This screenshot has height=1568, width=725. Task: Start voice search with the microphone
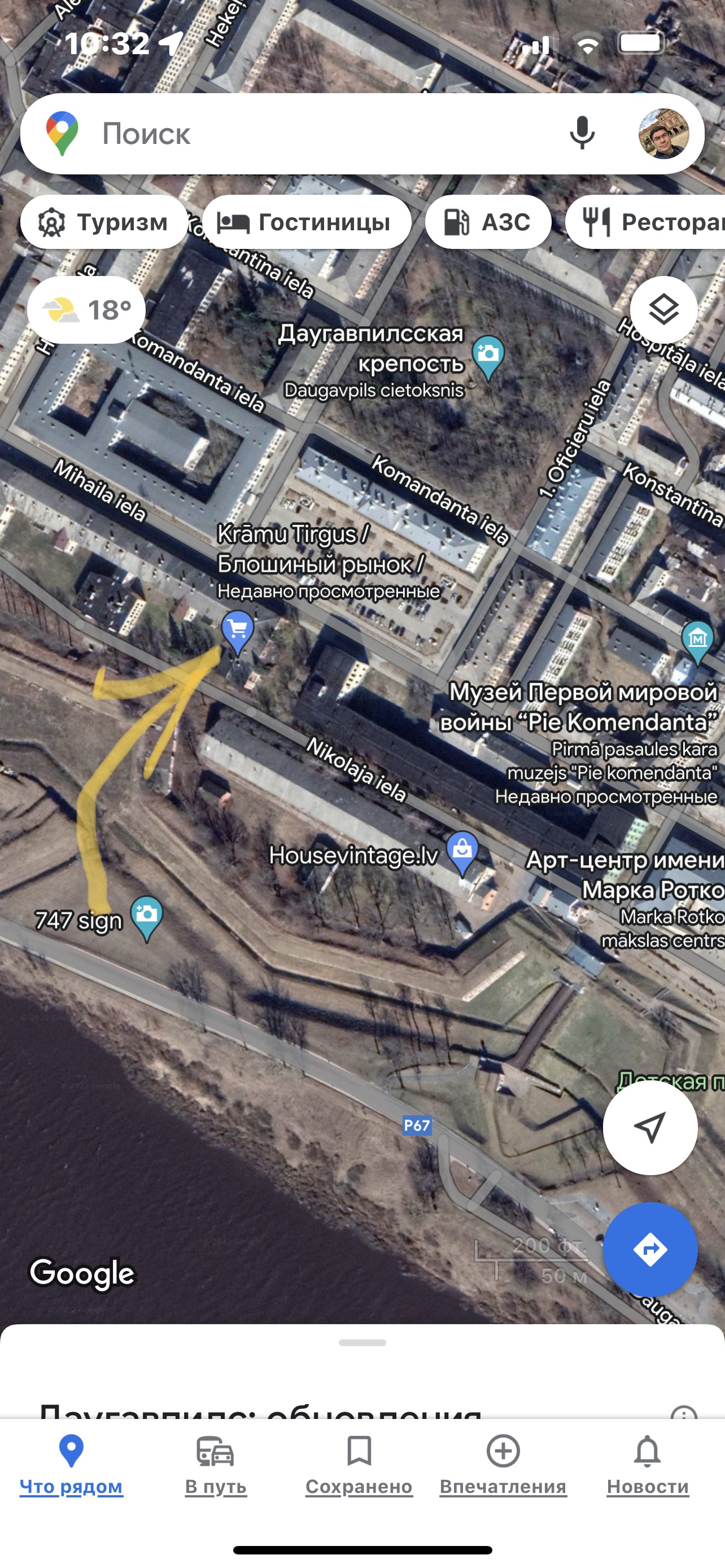point(582,133)
